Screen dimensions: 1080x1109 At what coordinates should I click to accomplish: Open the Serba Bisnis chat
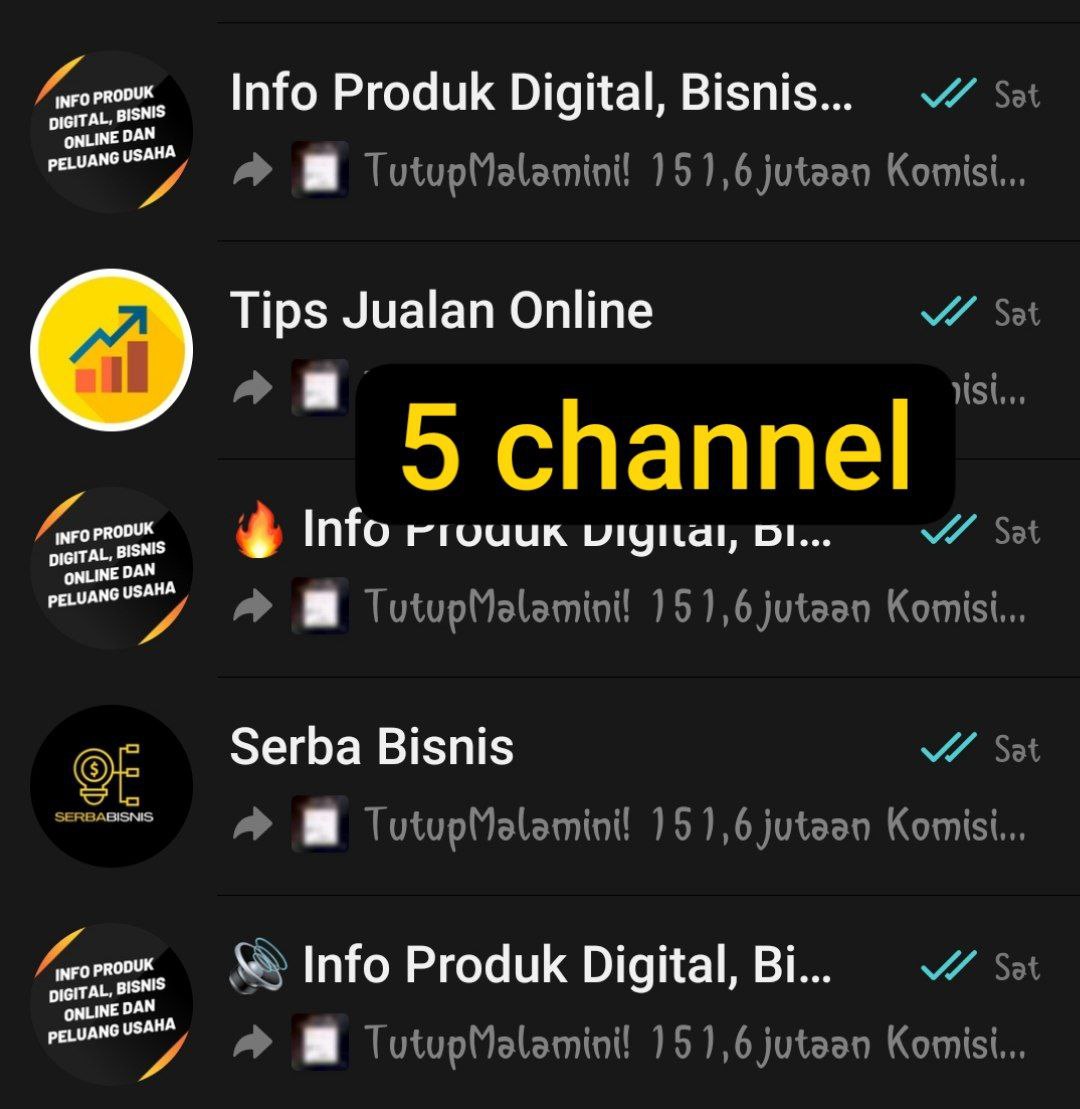point(372,748)
